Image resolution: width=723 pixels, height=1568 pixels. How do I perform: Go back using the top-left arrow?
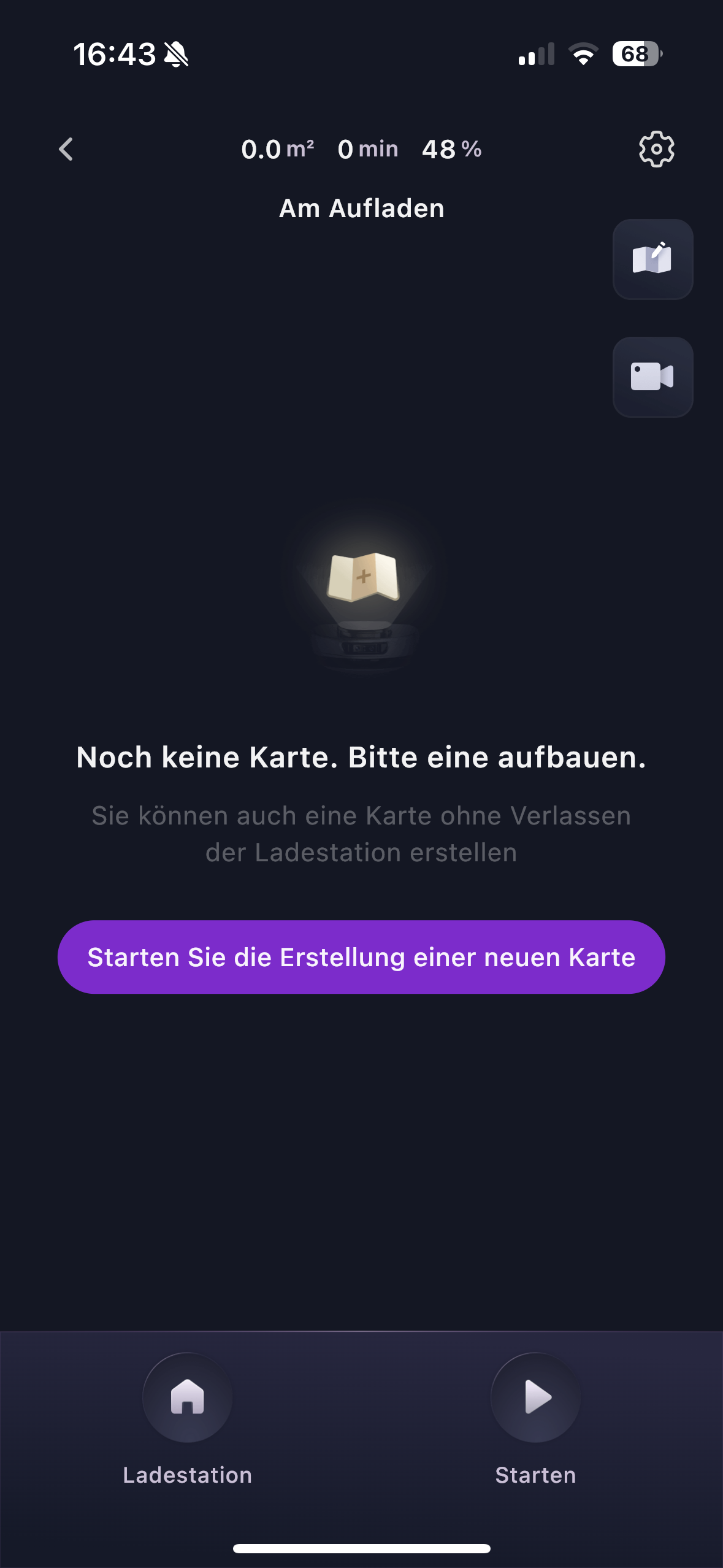[66, 149]
